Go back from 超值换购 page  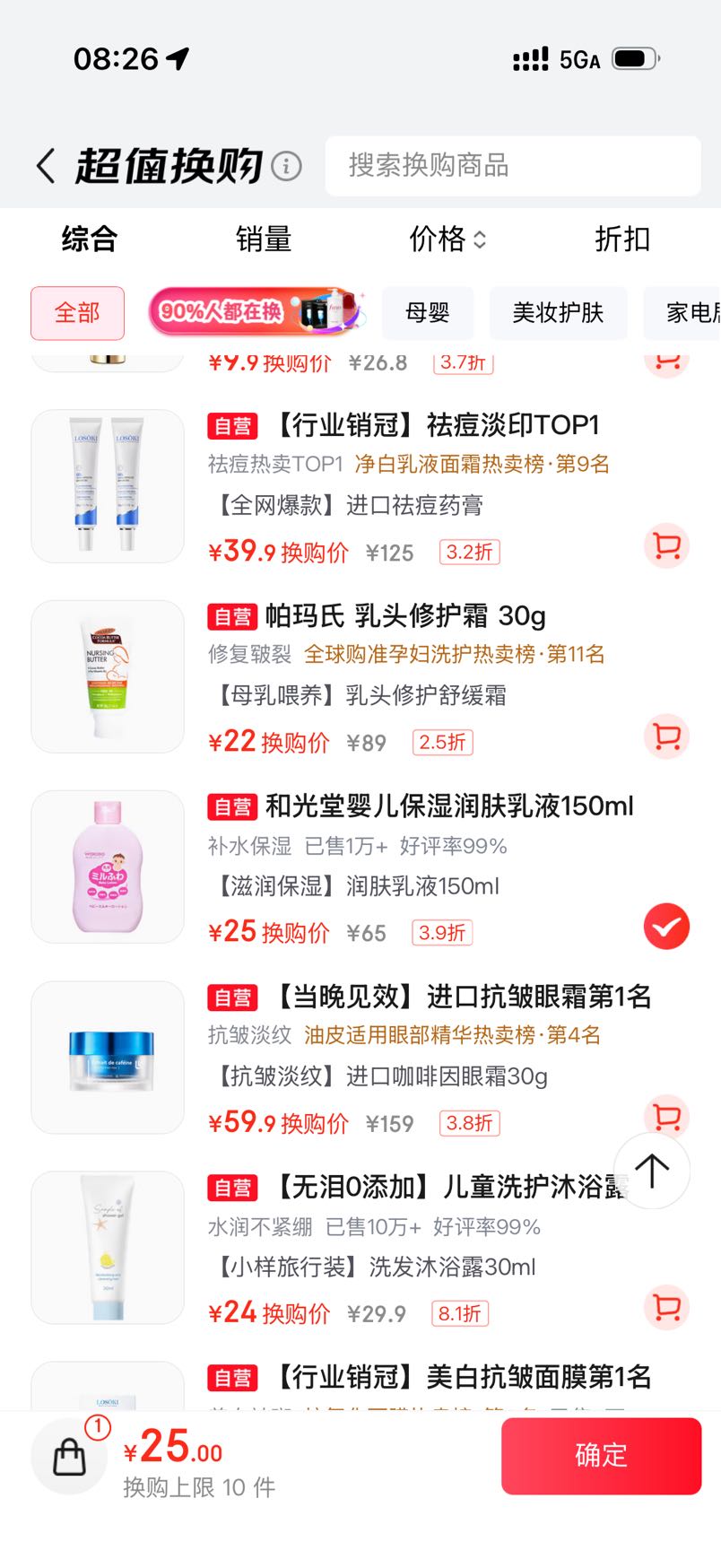(46, 166)
